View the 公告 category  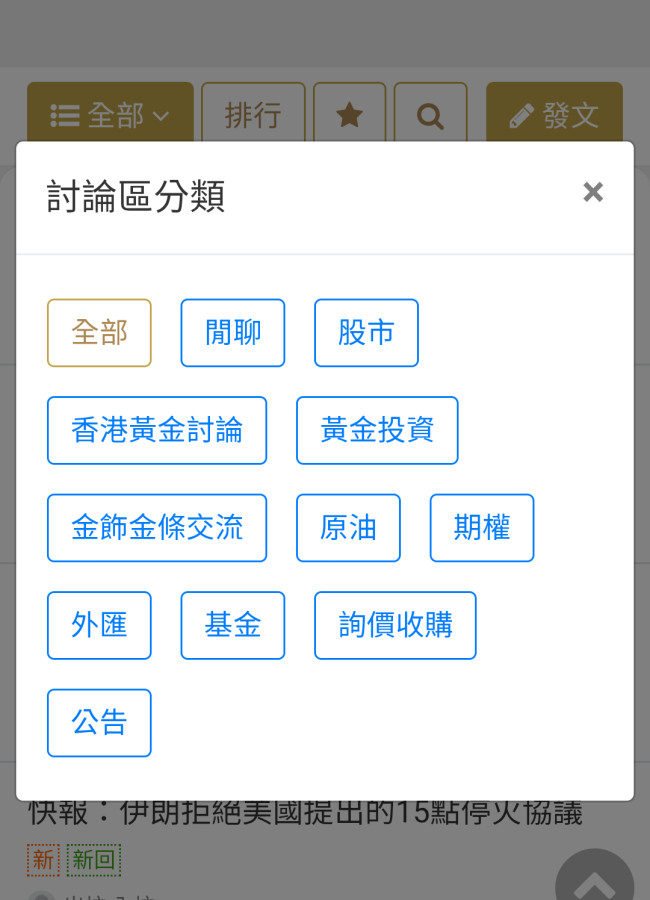[99, 723]
